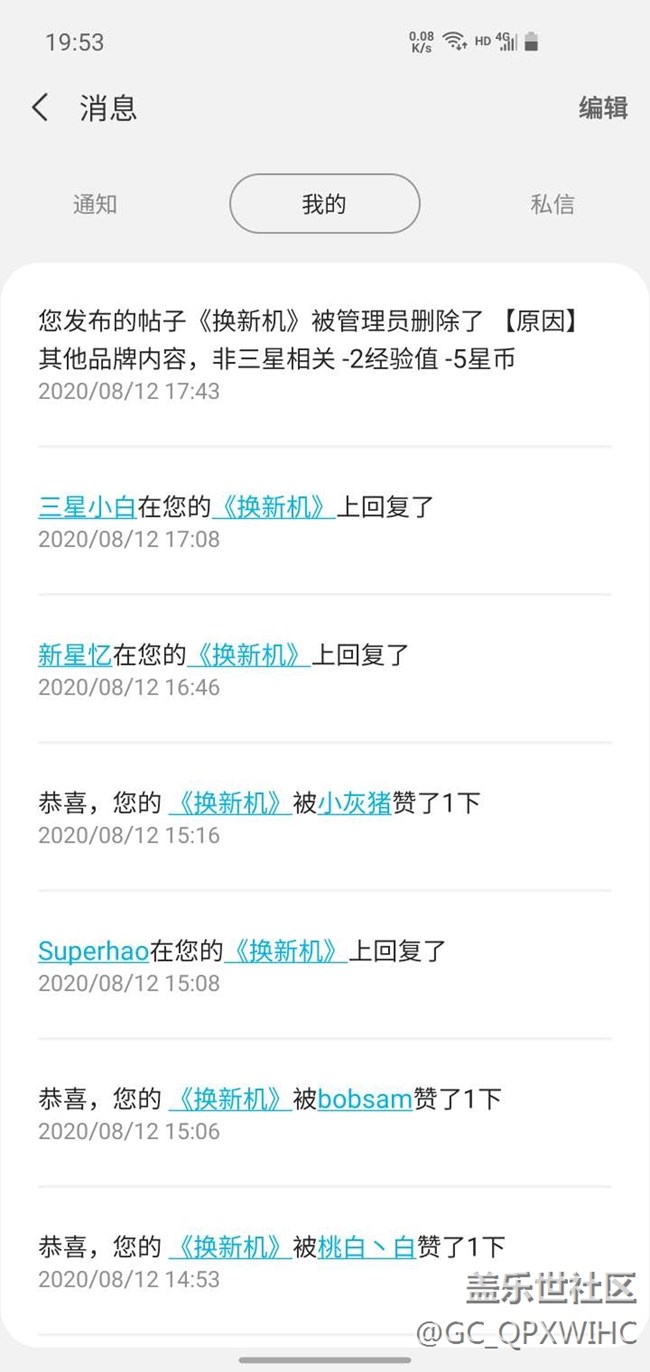The height and width of the screenshot is (1372, 650).
Task: Open 《换新机》 link in 三星小白's reply
Action: click(273, 507)
